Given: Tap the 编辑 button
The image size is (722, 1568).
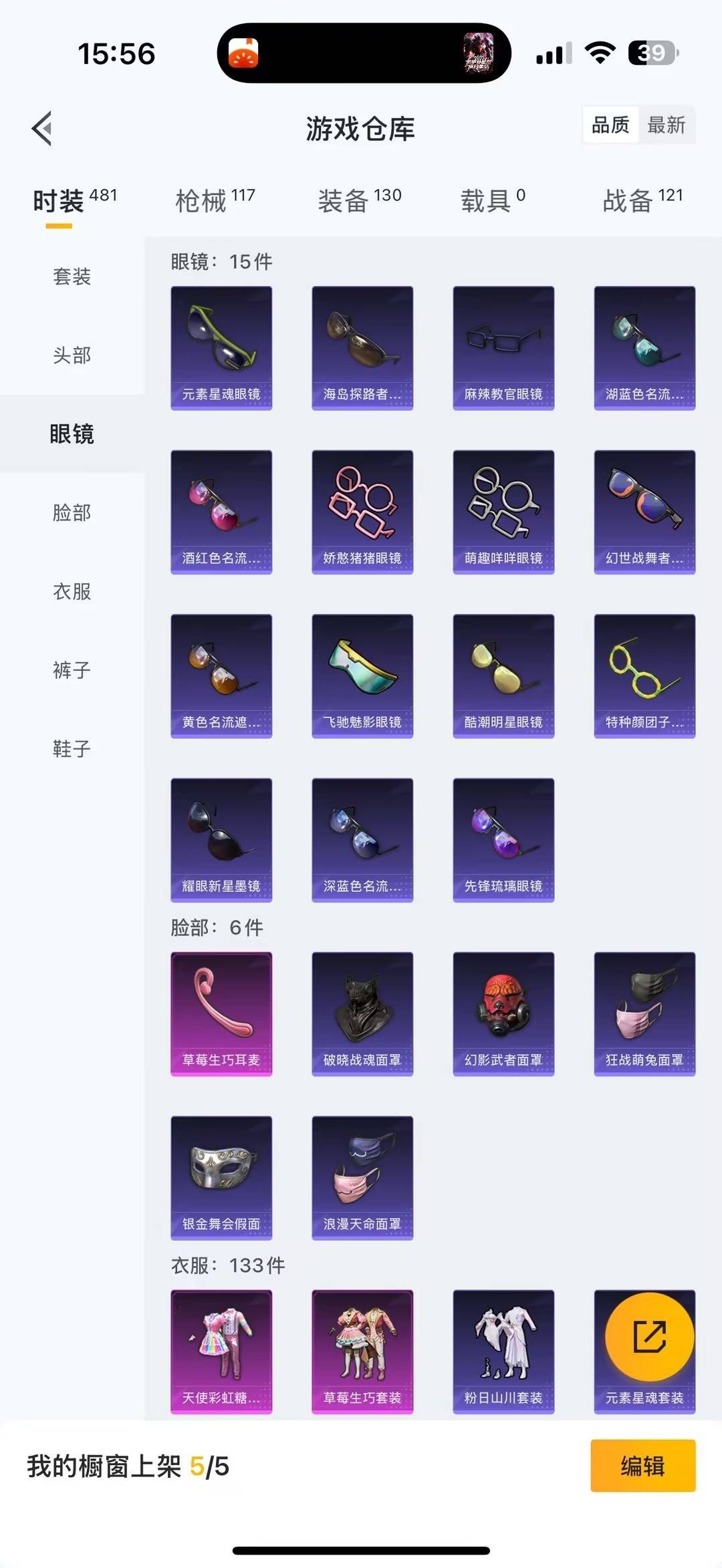Looking at the screenshot, I should click(642, 1466).
